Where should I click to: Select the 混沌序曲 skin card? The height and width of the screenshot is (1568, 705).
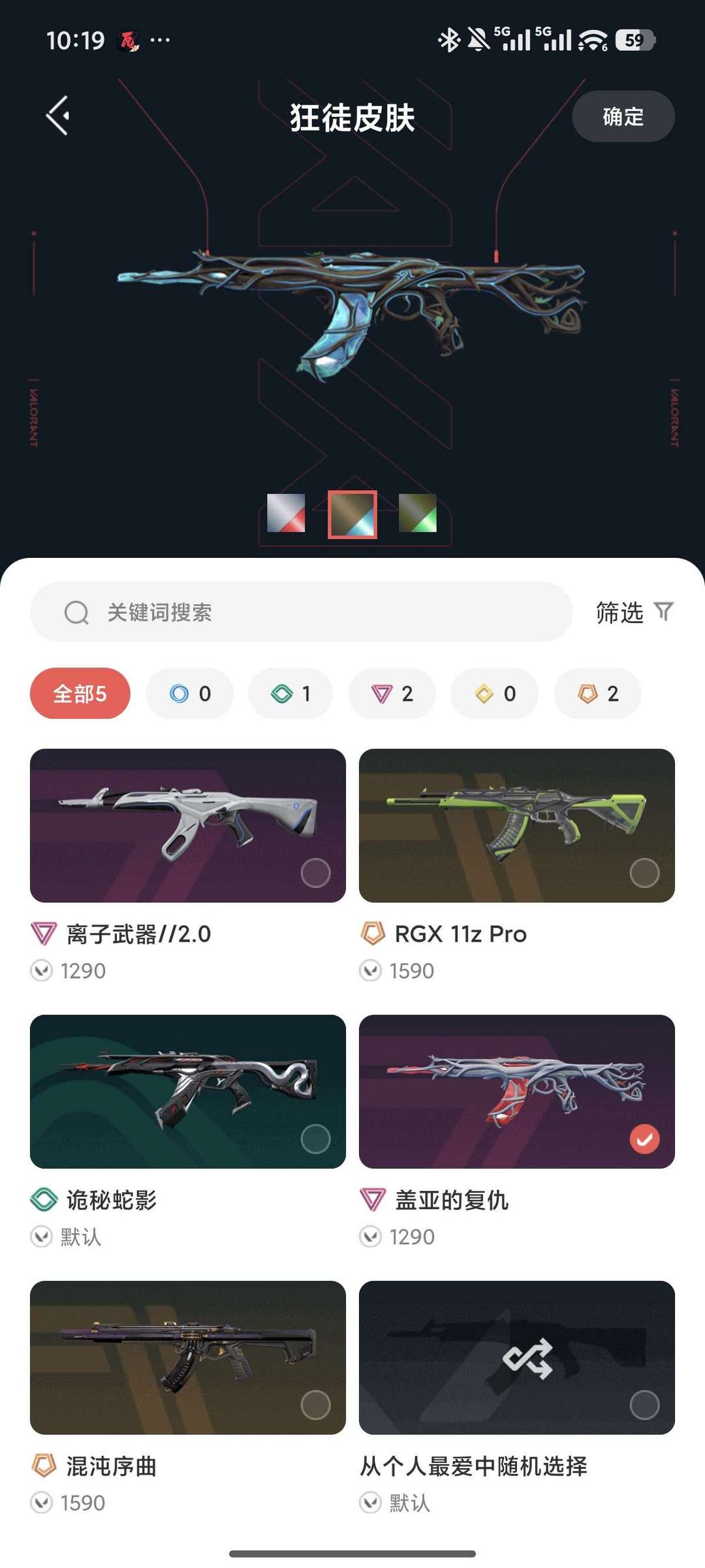(x=188, y=1357)
